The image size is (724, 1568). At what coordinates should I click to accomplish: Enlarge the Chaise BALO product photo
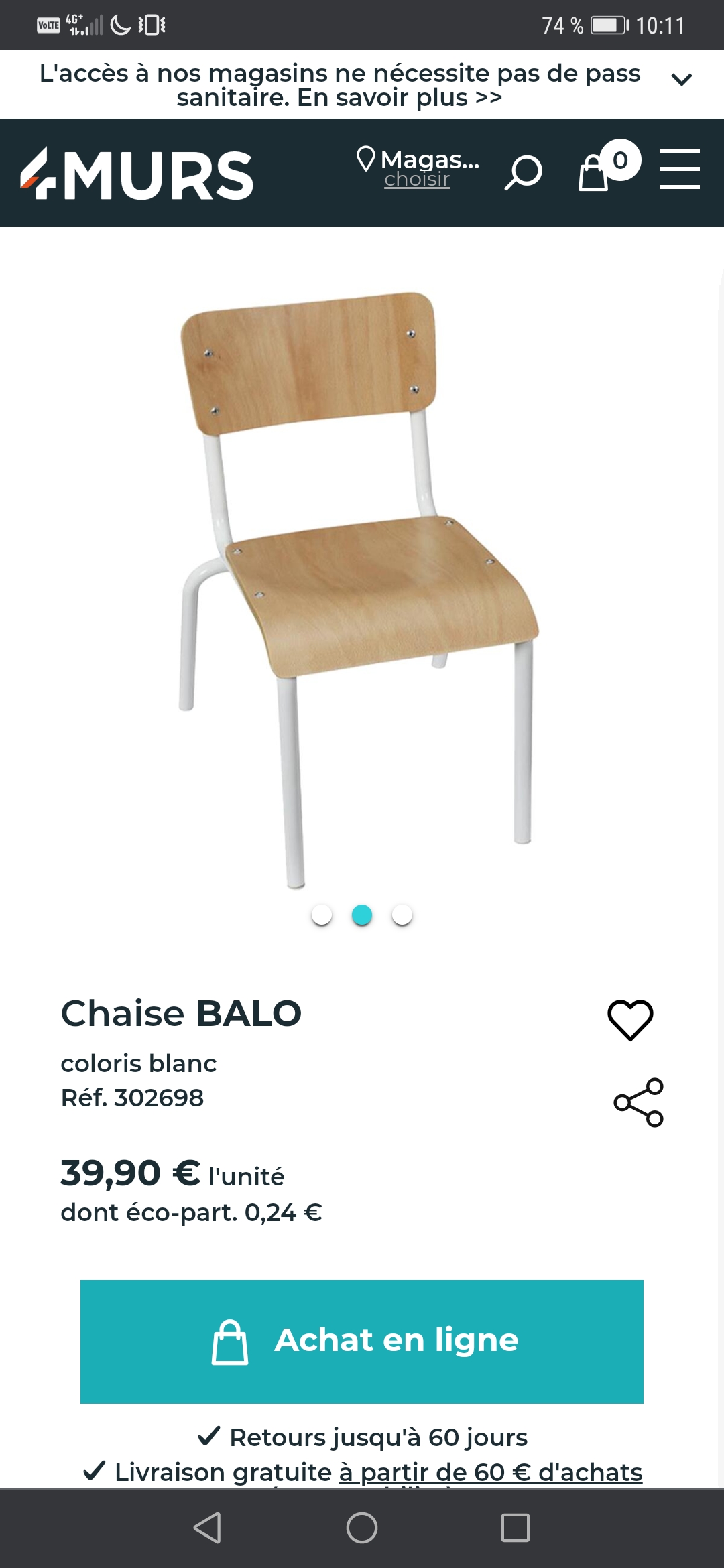[359, 590]
